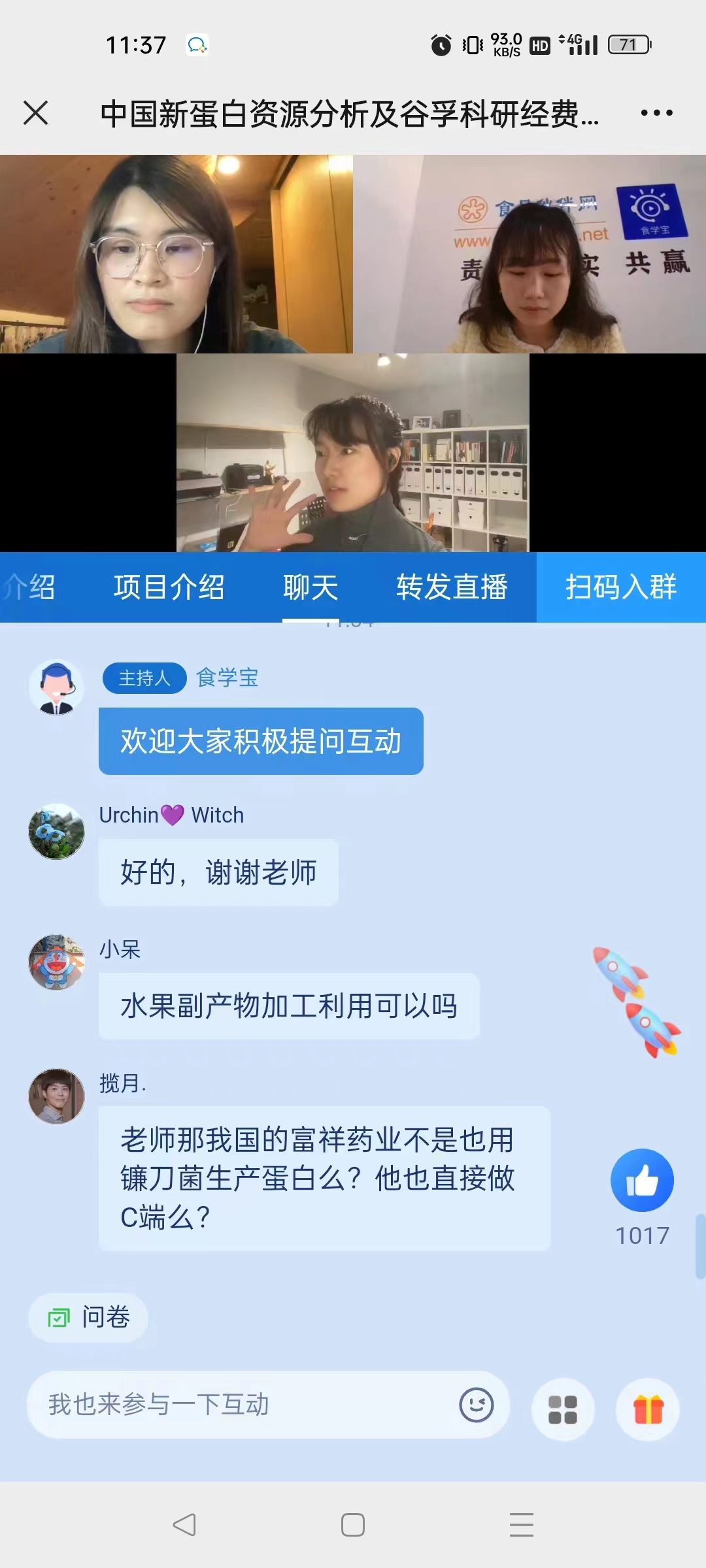706x1568 pixels.
Task: Send a gift with the gift icon
Action: coord(648,1409)
